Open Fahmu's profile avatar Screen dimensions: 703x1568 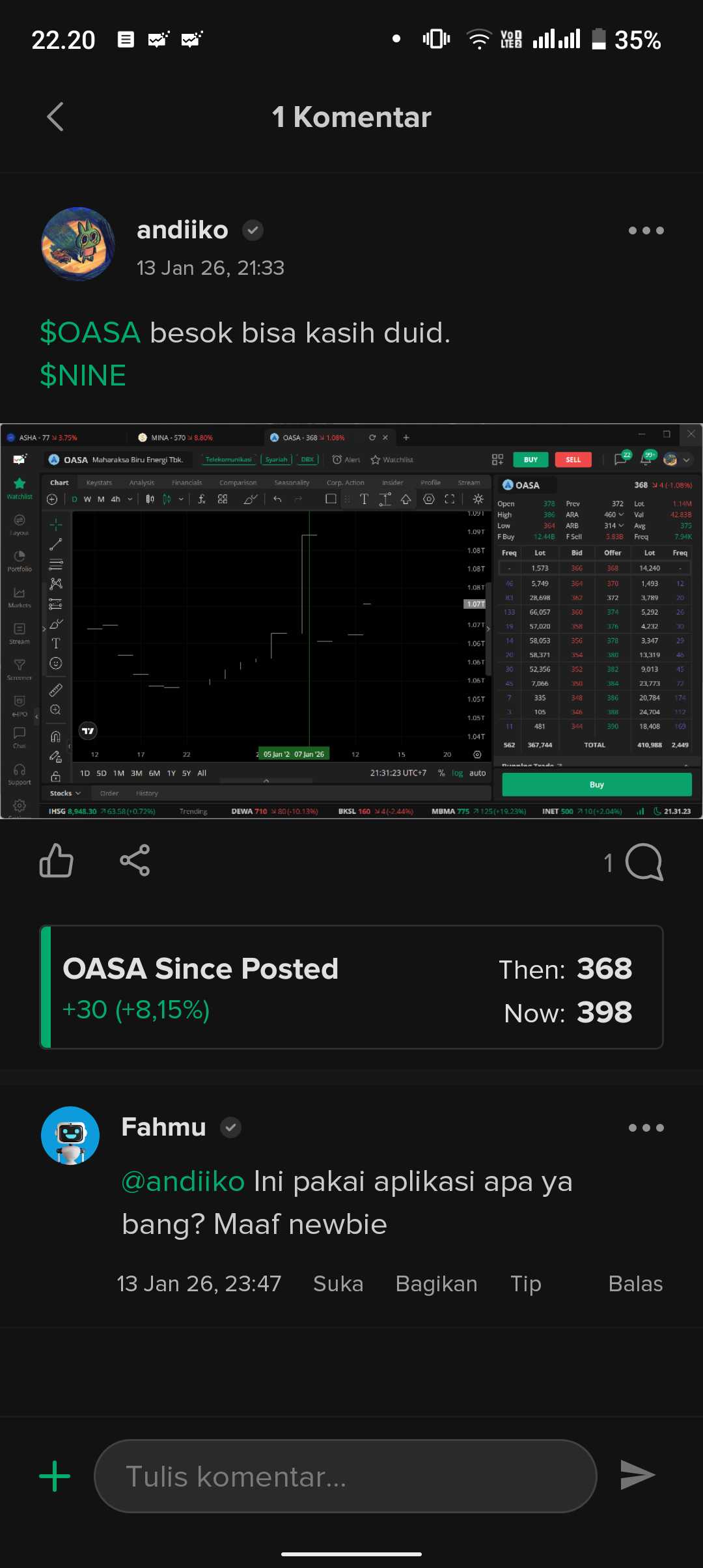pos(70,1136)
